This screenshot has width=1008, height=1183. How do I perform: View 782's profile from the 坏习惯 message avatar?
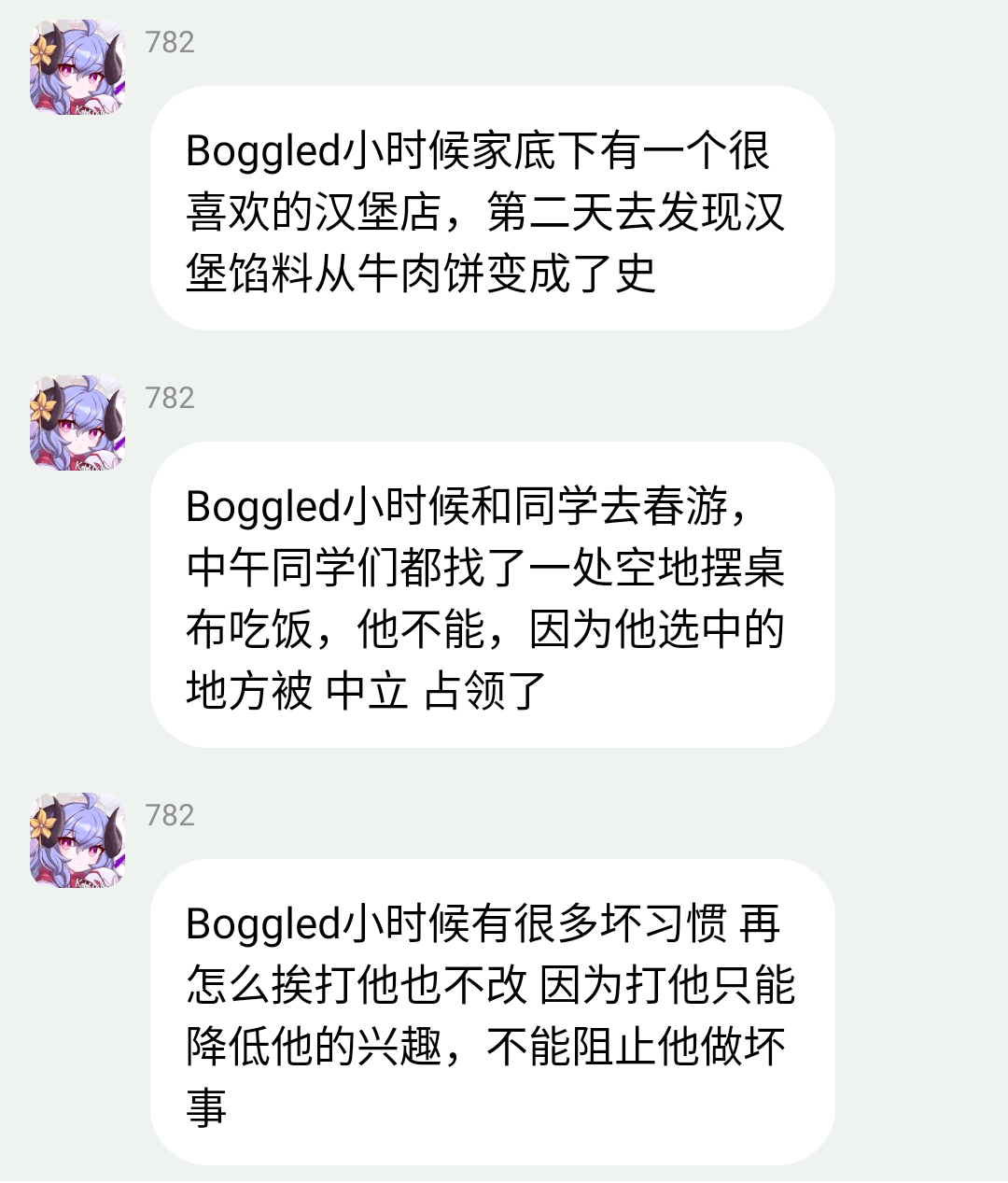pos(77,840)
